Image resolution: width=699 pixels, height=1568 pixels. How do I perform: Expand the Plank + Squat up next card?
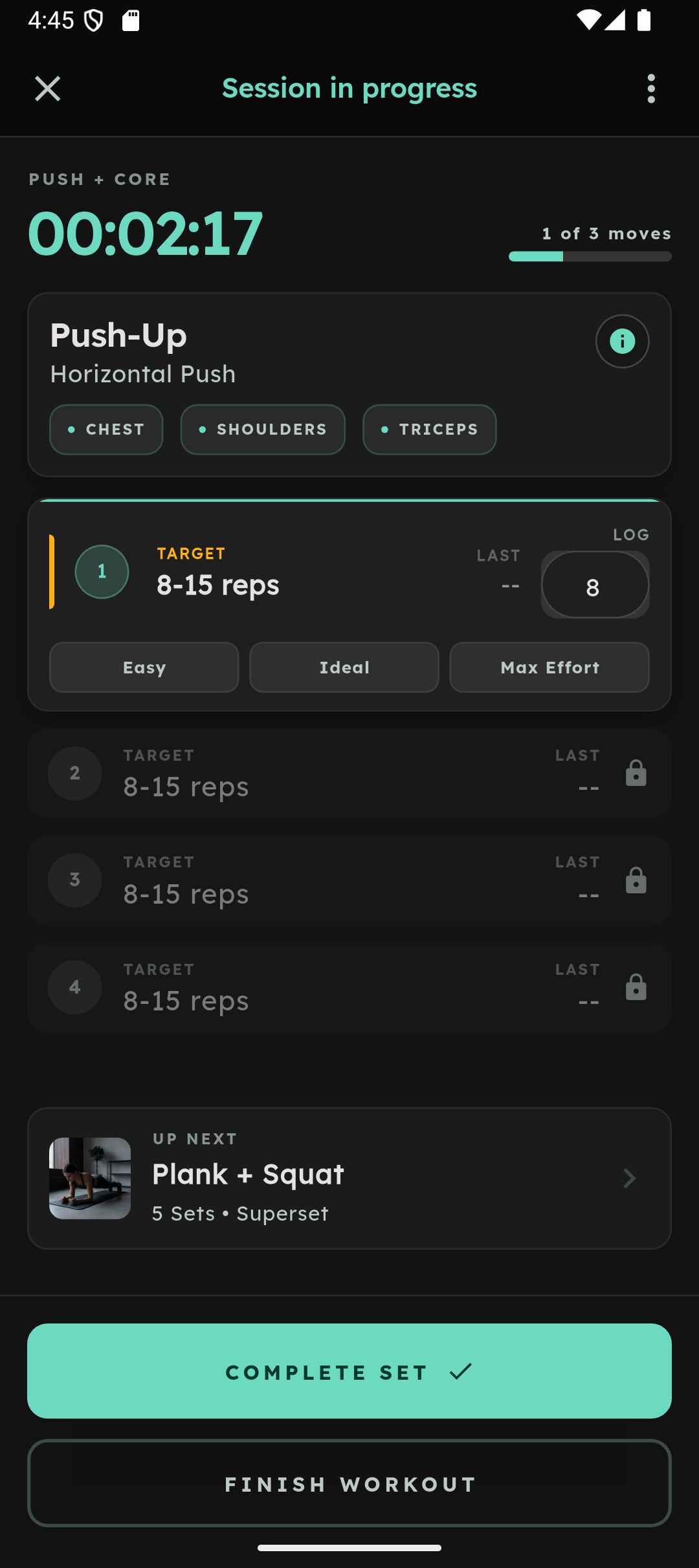coord(349,1178)
